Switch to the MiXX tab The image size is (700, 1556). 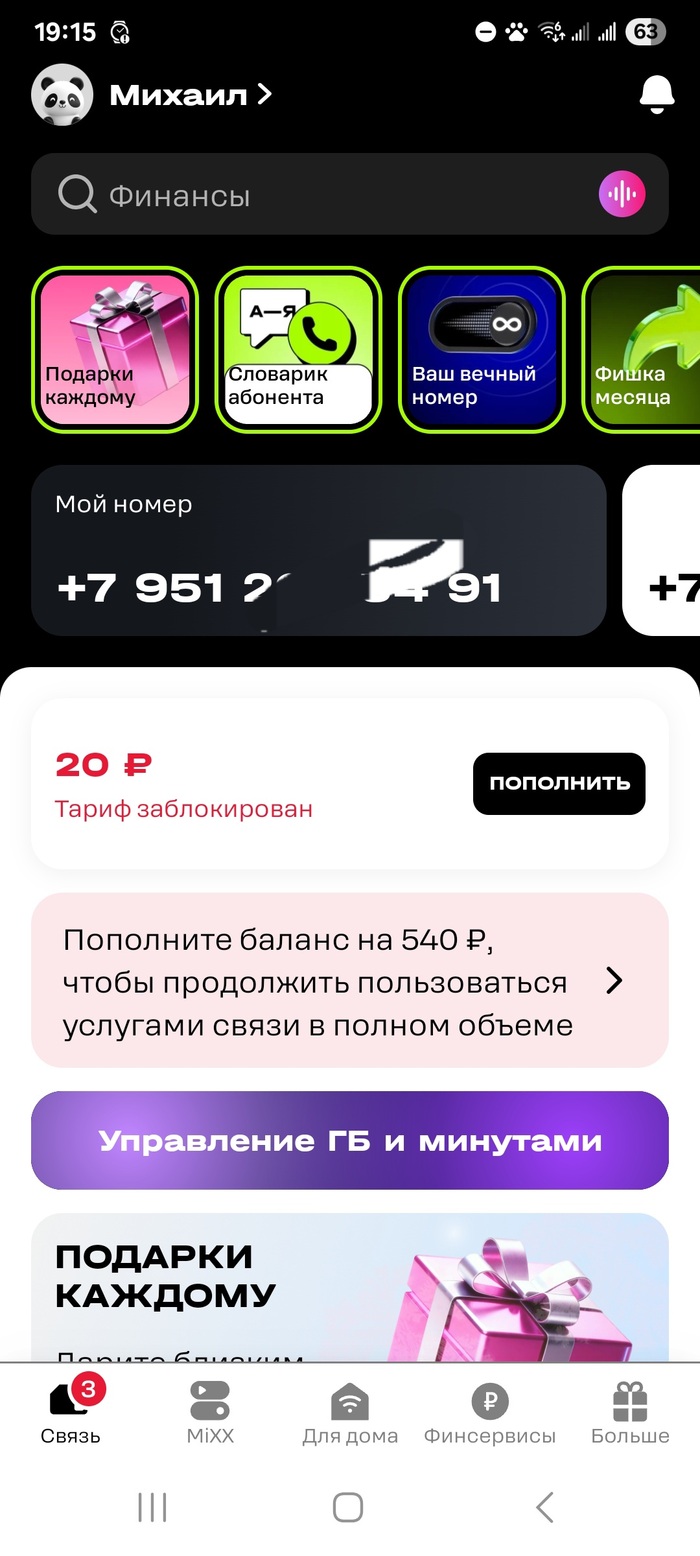[x=209, y=1412]
